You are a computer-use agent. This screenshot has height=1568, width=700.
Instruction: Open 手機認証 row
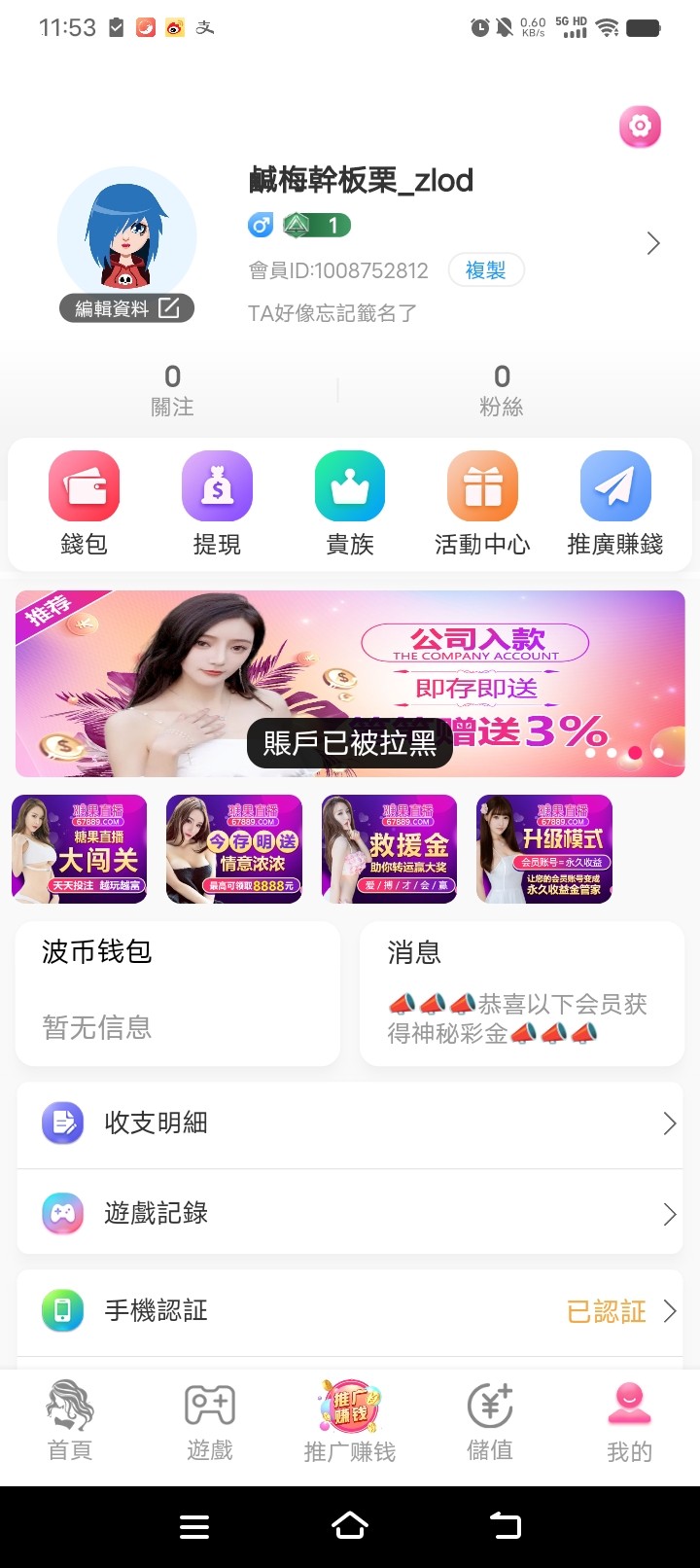point(350,1311)
